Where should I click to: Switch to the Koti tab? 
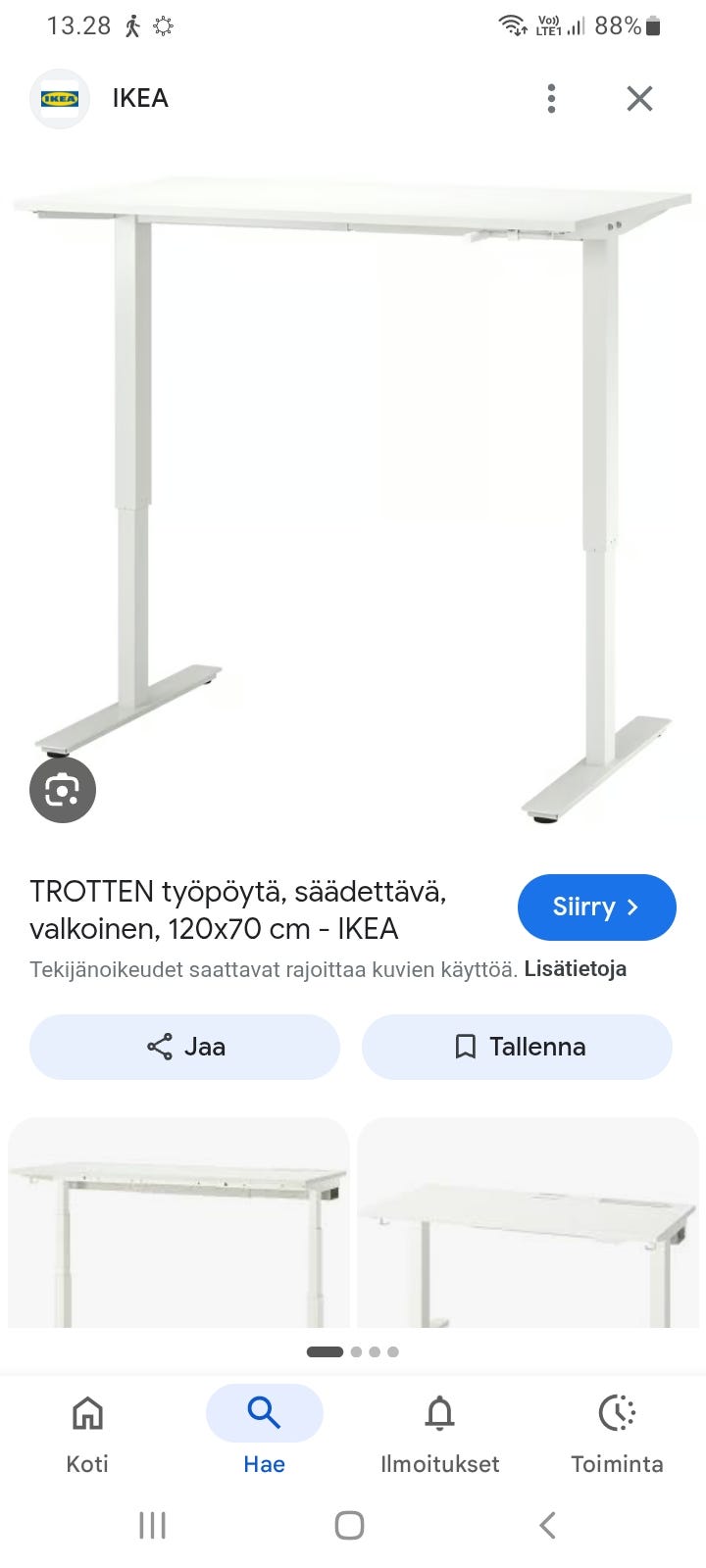(86, 1431)
